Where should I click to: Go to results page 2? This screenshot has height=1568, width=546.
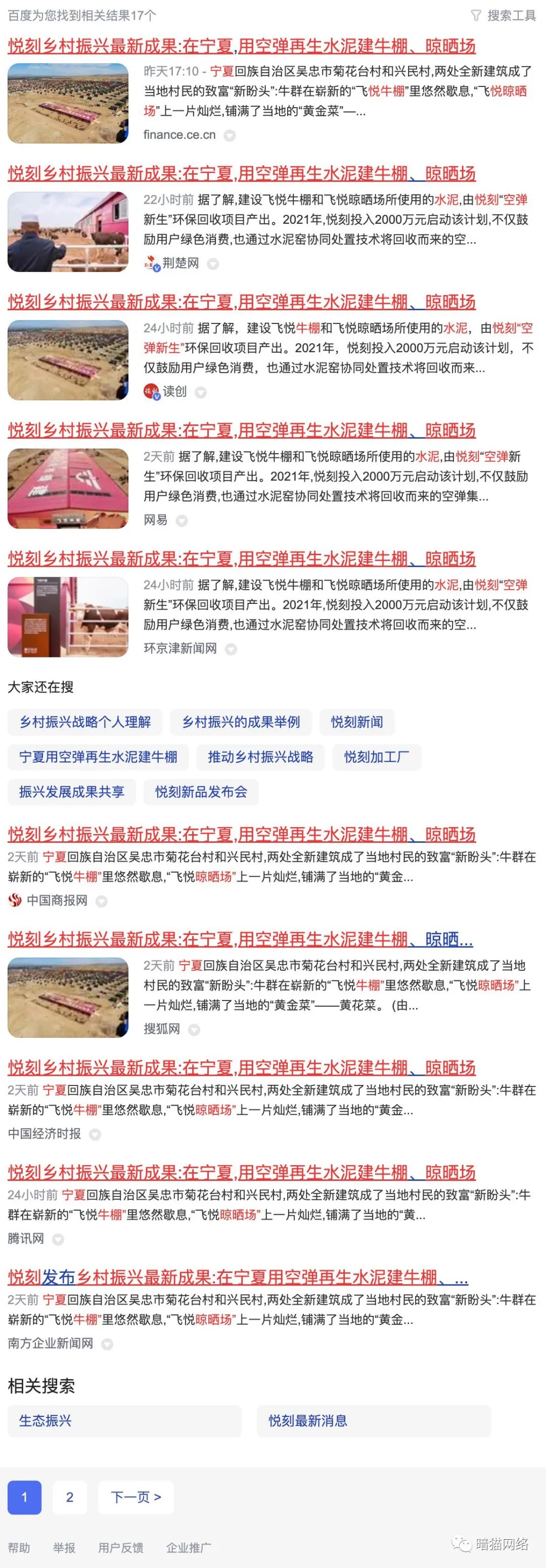[x=69, y=1497]
